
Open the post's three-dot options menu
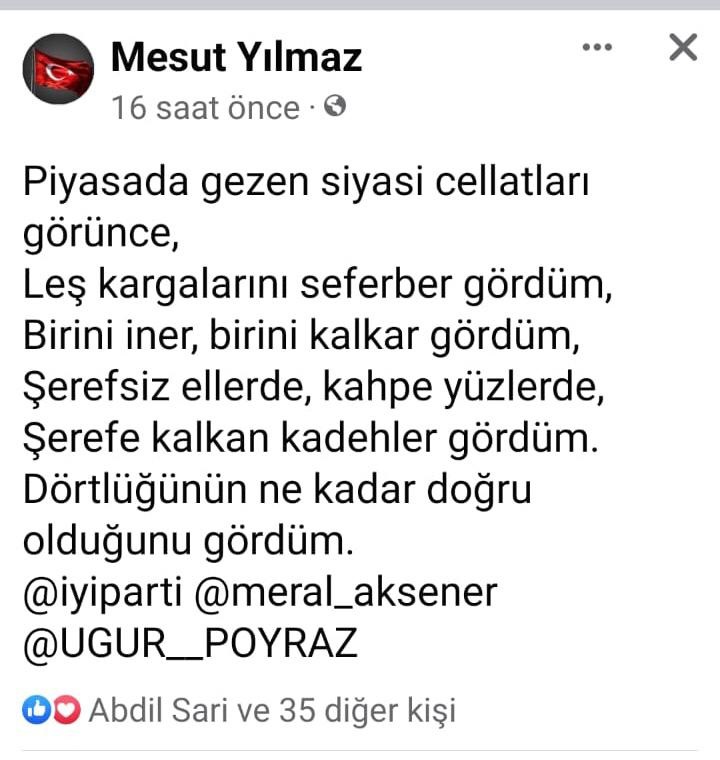pos(597,47)
